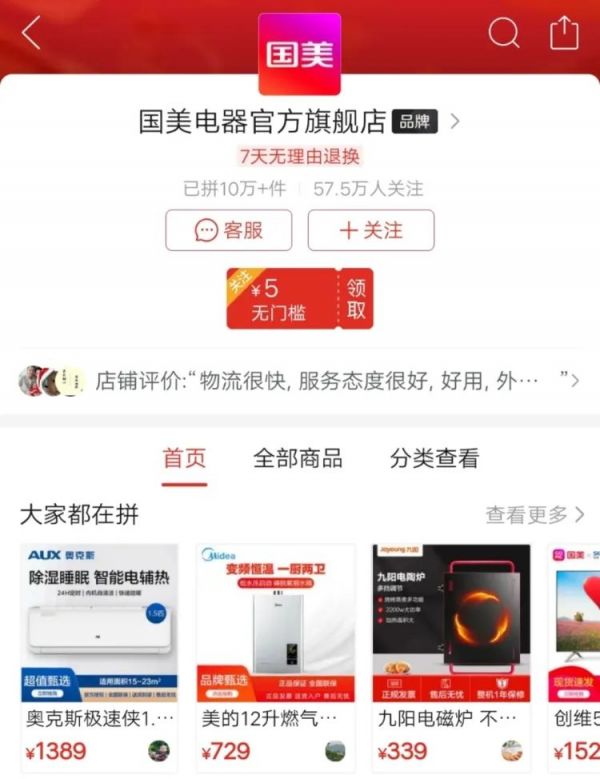This screenshot has width=600, height=779.
Task: Switch to the 分类查看 tab
Action: click(434, 458)
